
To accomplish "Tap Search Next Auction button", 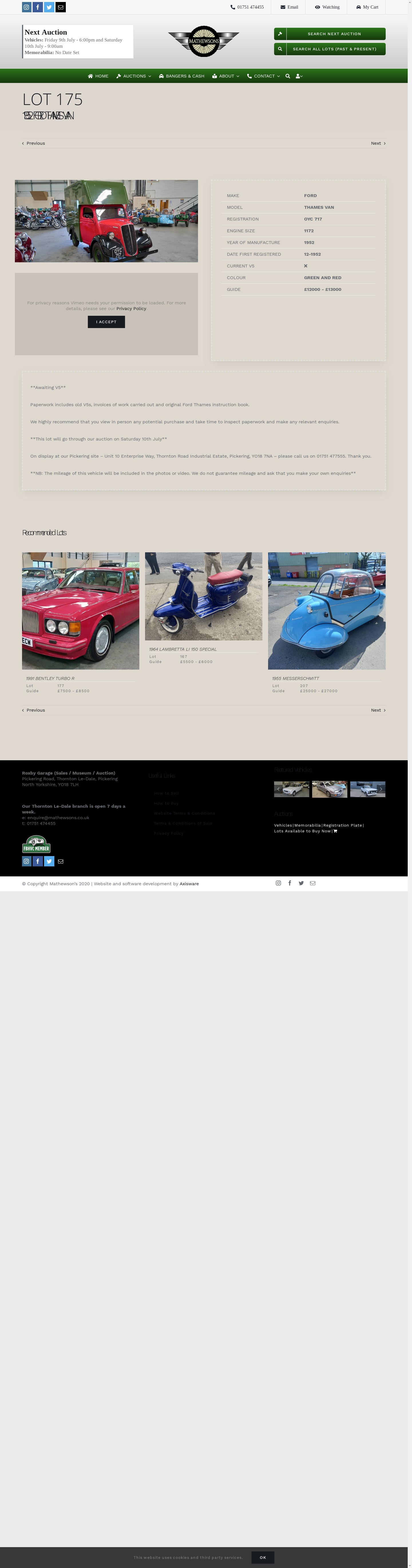I will point(329,34).
